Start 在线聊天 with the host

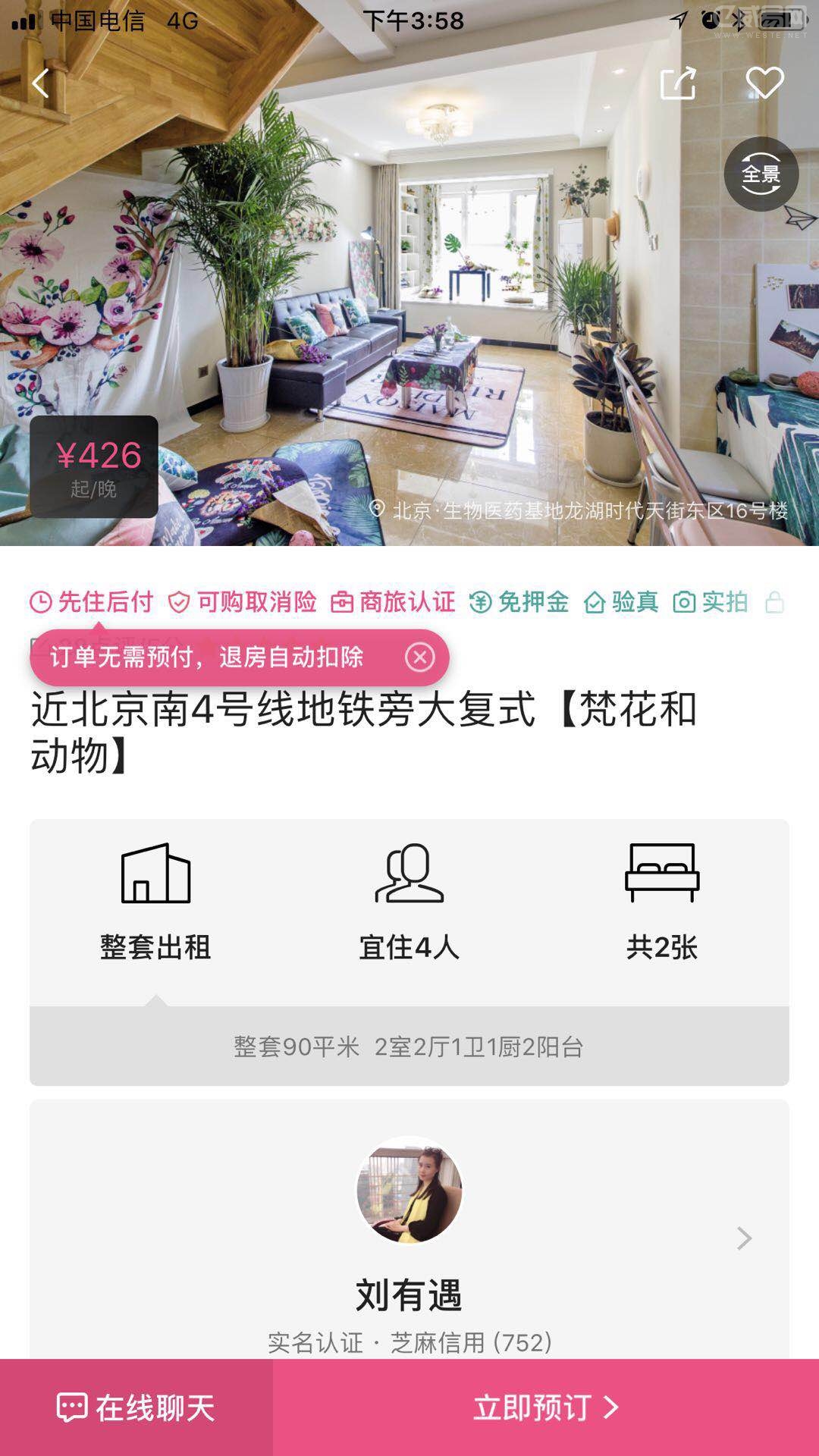coord(136,1407)
